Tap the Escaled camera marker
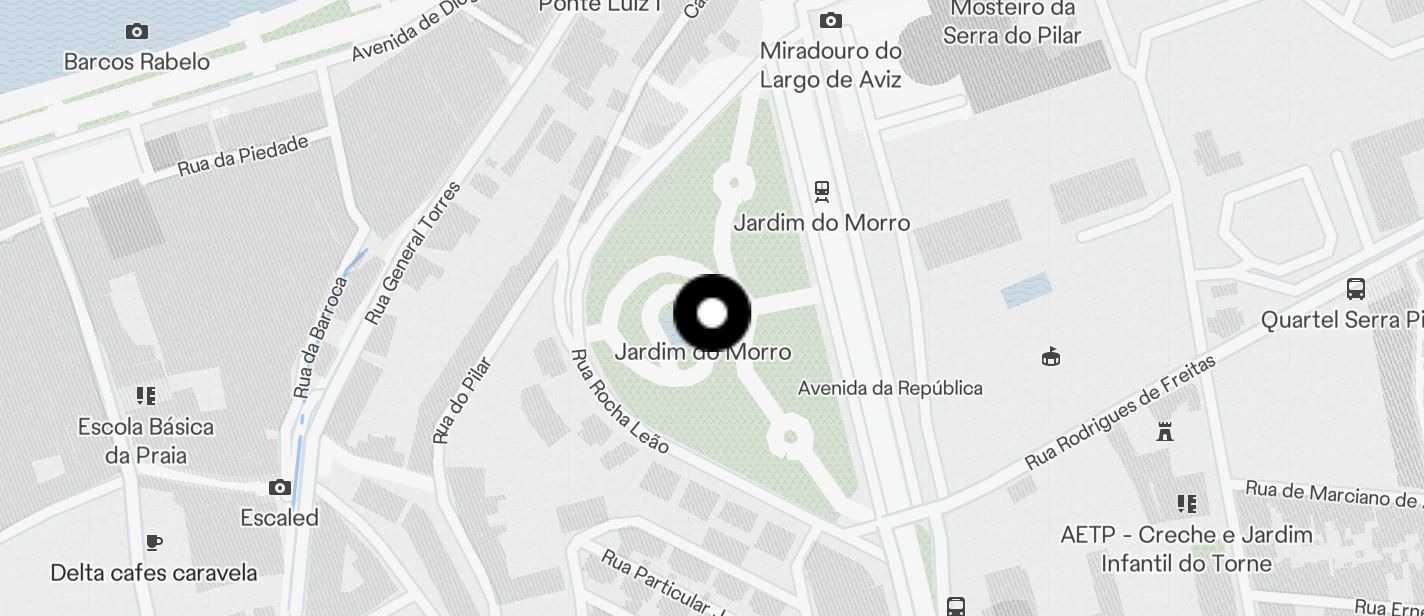Image resolution: width=1424 pixels, height=616 pixels. (x=280, y=487)
